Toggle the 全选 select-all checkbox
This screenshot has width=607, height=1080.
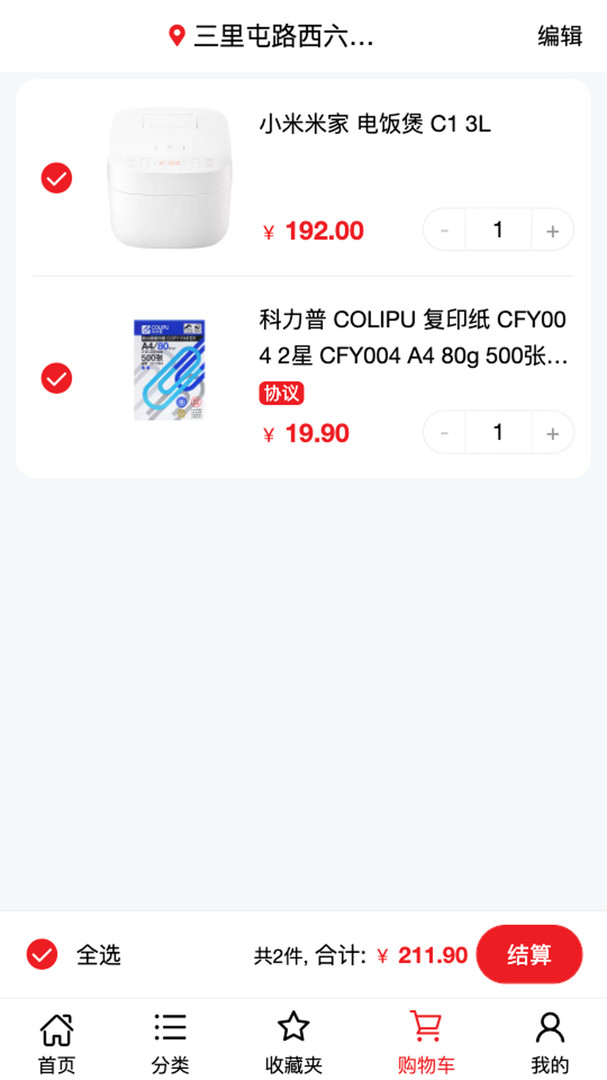click(42, 954)
